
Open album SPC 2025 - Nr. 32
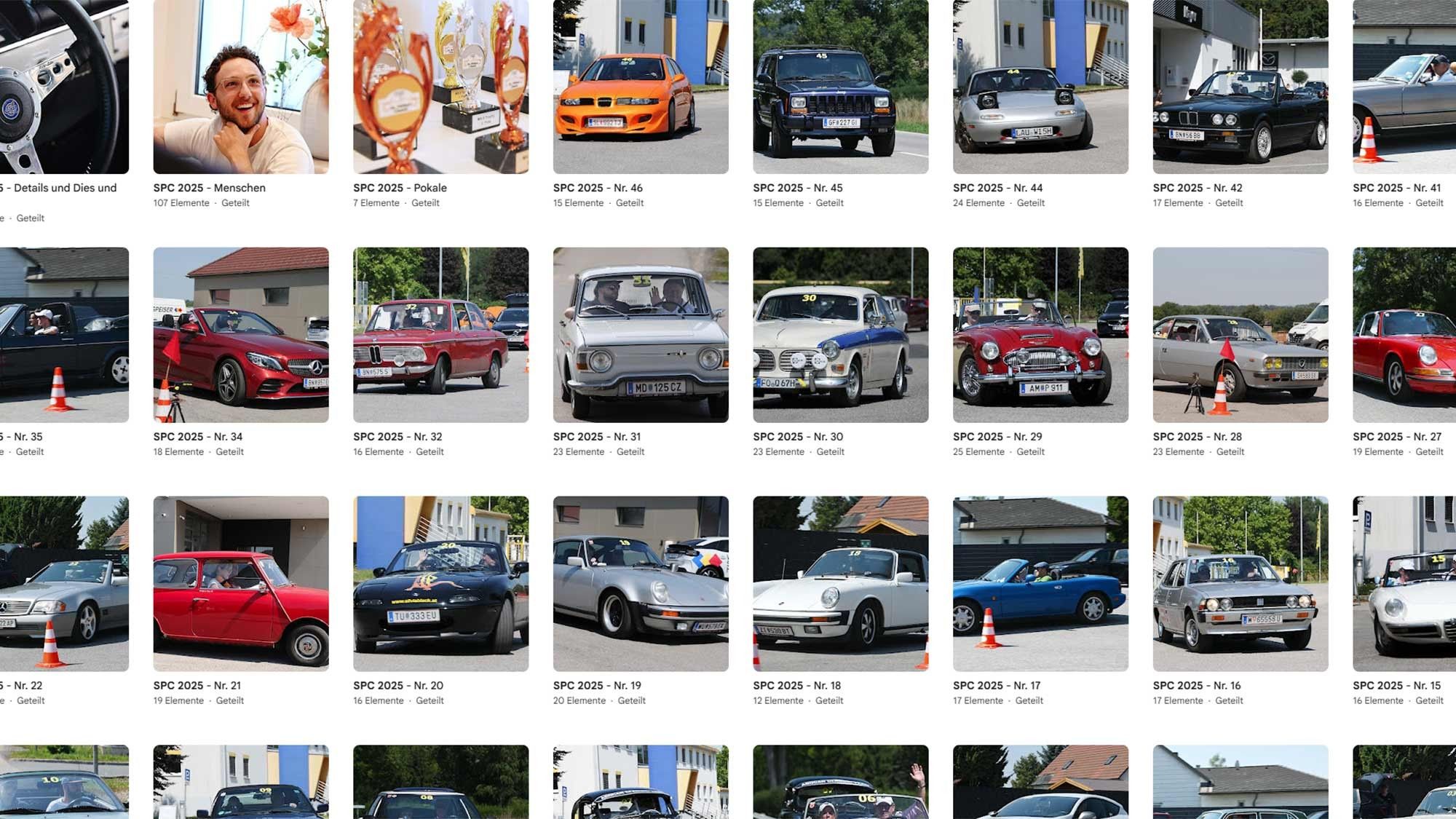click(x=440, y=335)
